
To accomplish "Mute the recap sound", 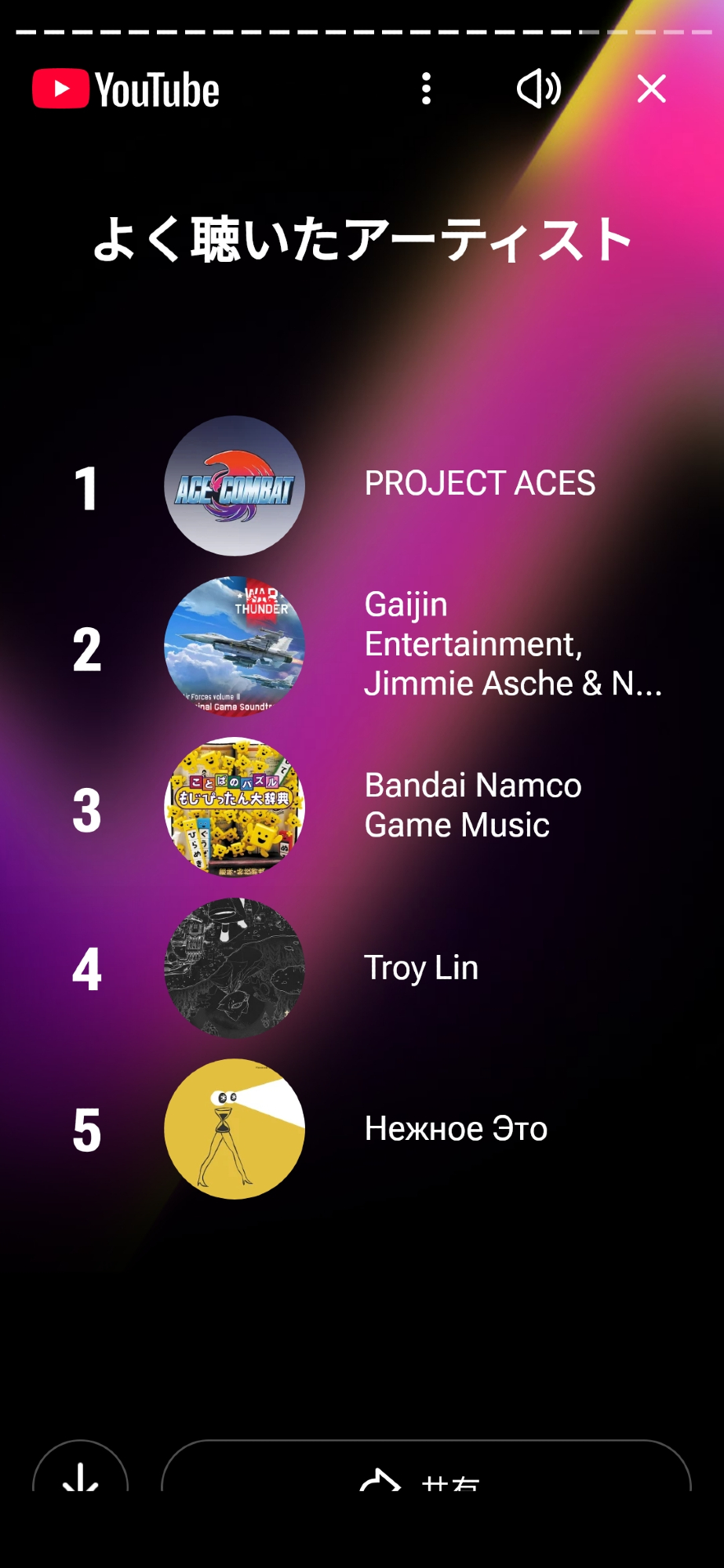I will [539, 89].
